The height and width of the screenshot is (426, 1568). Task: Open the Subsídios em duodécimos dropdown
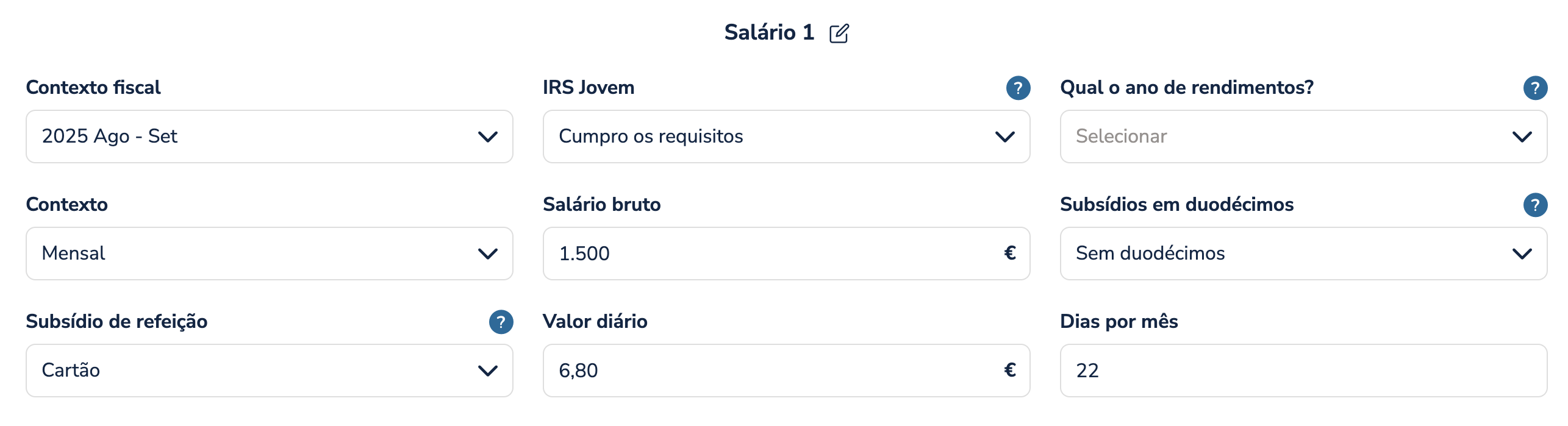(x=1303, y=254)
